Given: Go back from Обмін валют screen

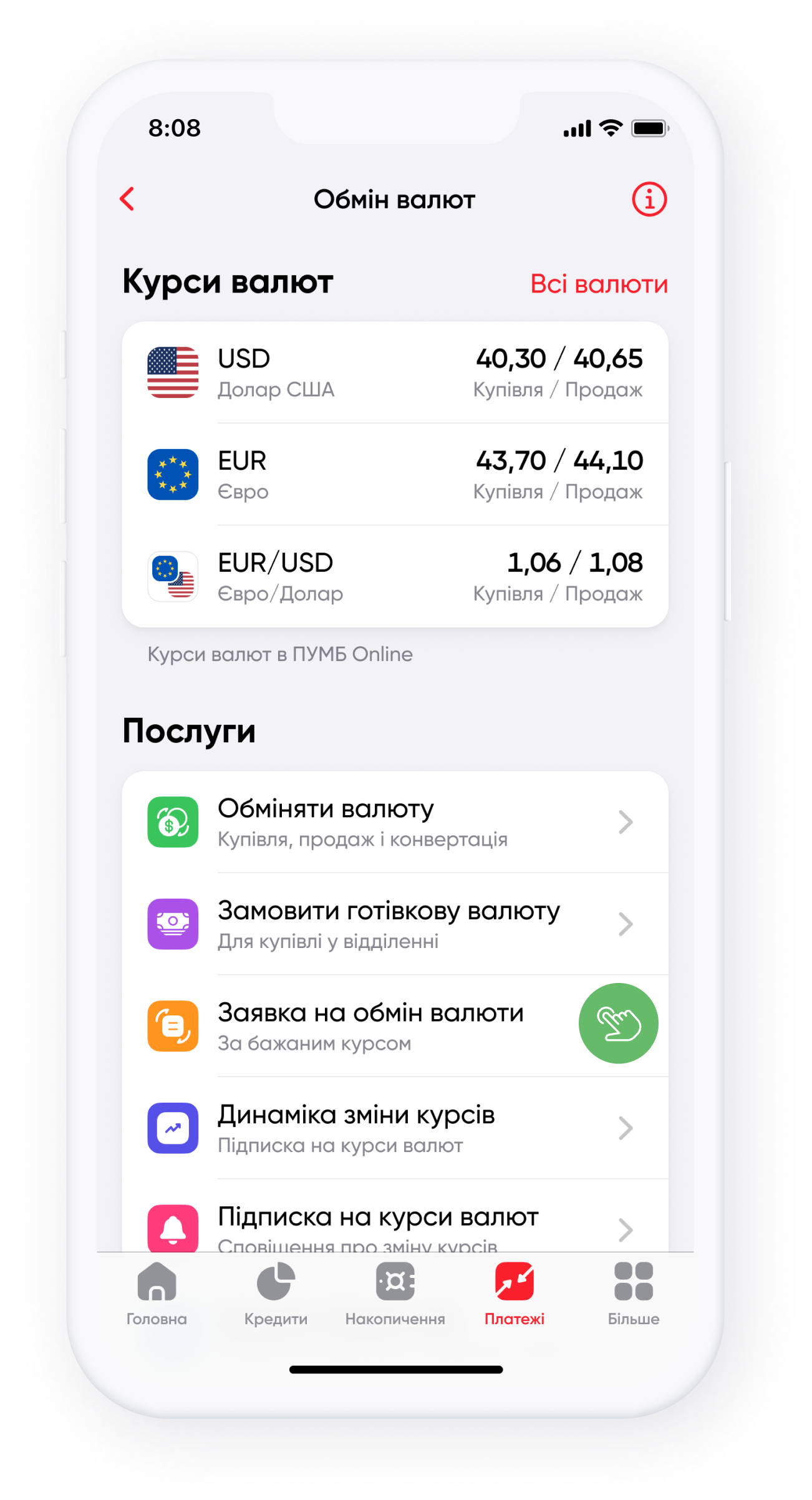Looking at the screenshot, I should point(127,199).
